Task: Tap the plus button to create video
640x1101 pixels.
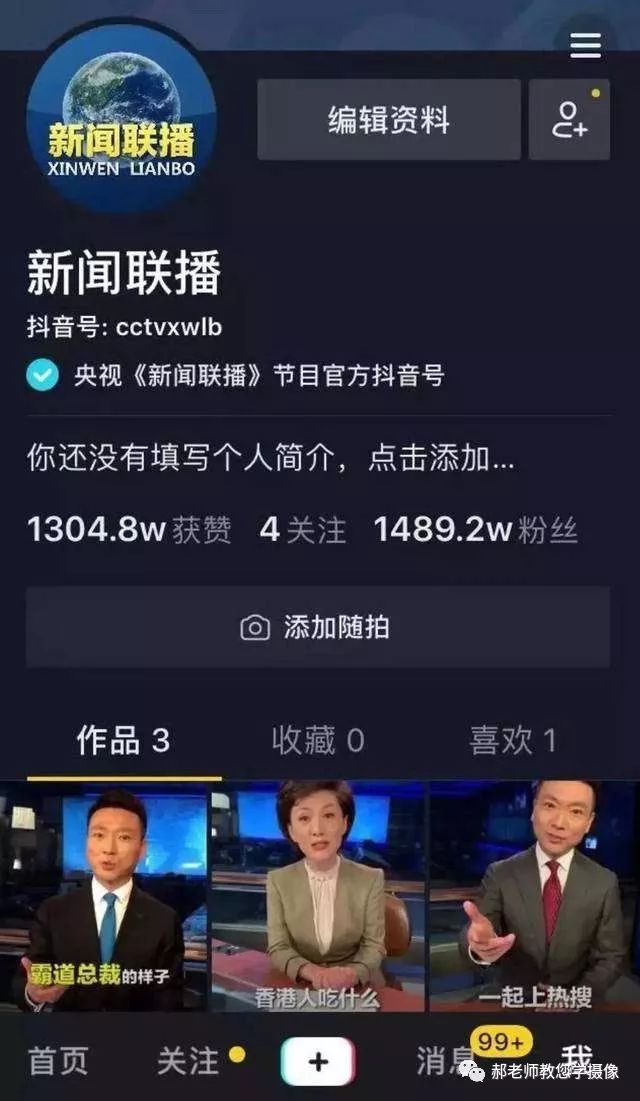Action: [x=318, y=1061]
